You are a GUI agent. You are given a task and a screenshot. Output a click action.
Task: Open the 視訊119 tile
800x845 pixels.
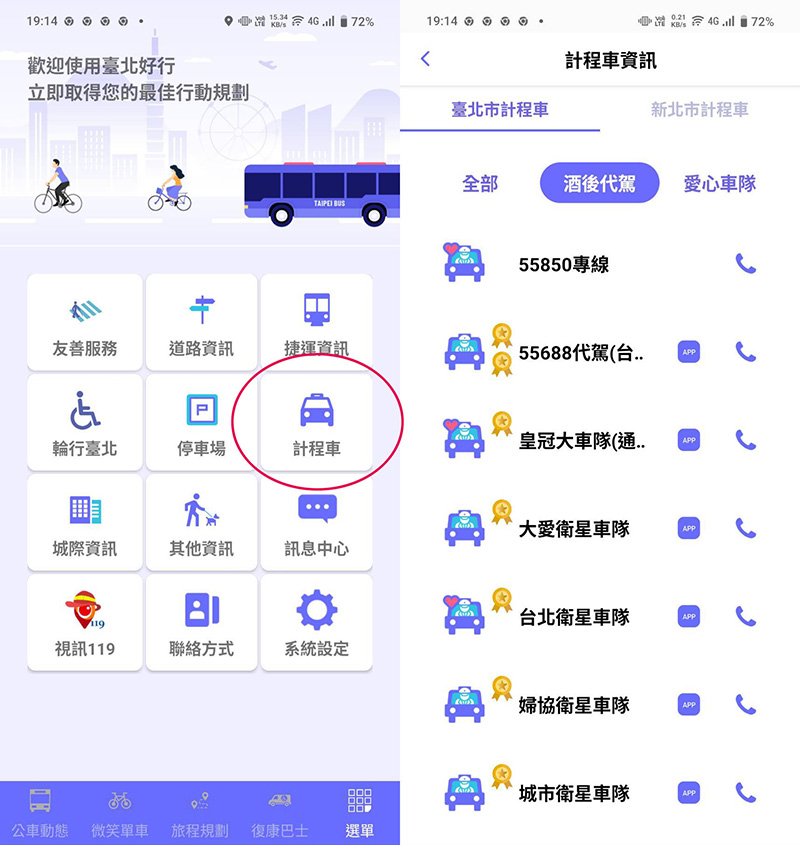coord(85,624)
